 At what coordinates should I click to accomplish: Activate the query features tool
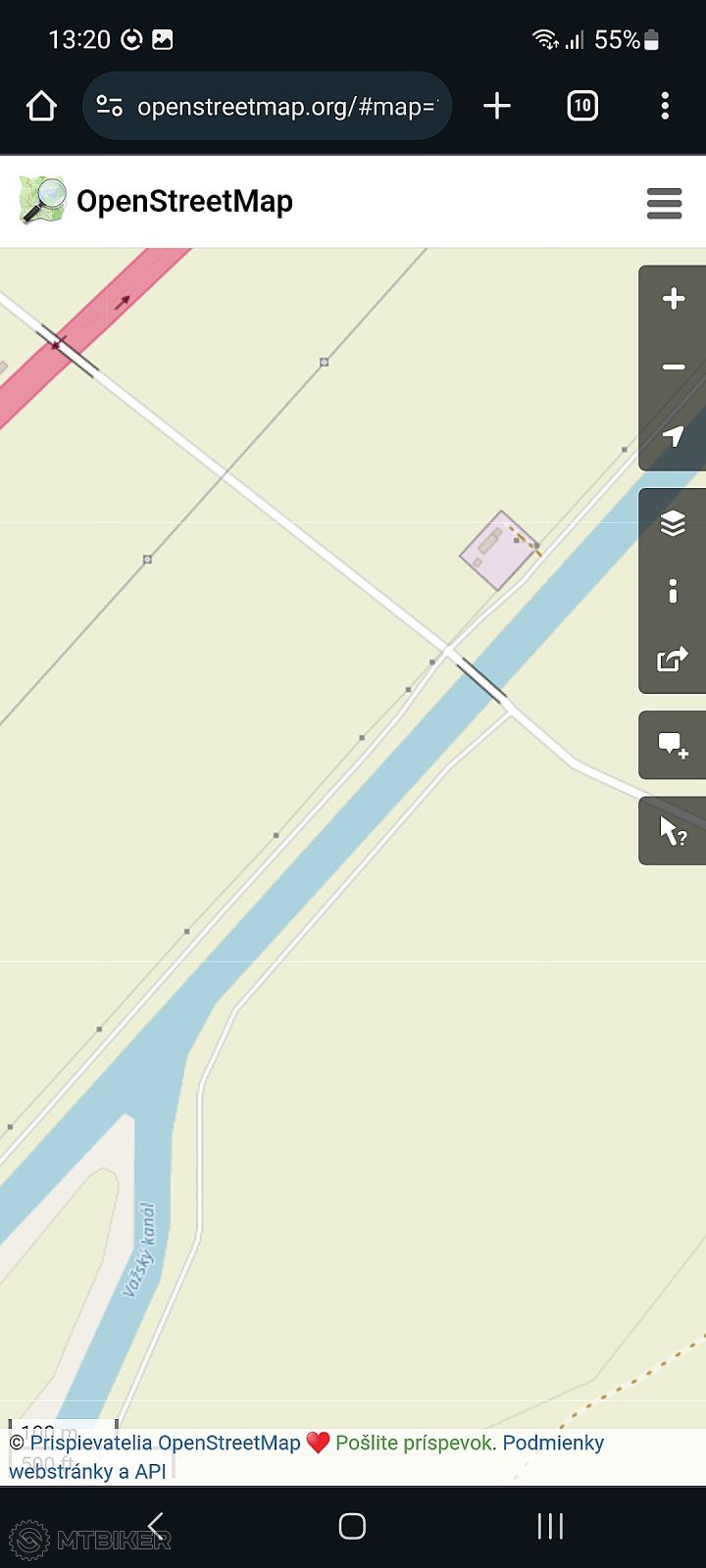[673, 831]
